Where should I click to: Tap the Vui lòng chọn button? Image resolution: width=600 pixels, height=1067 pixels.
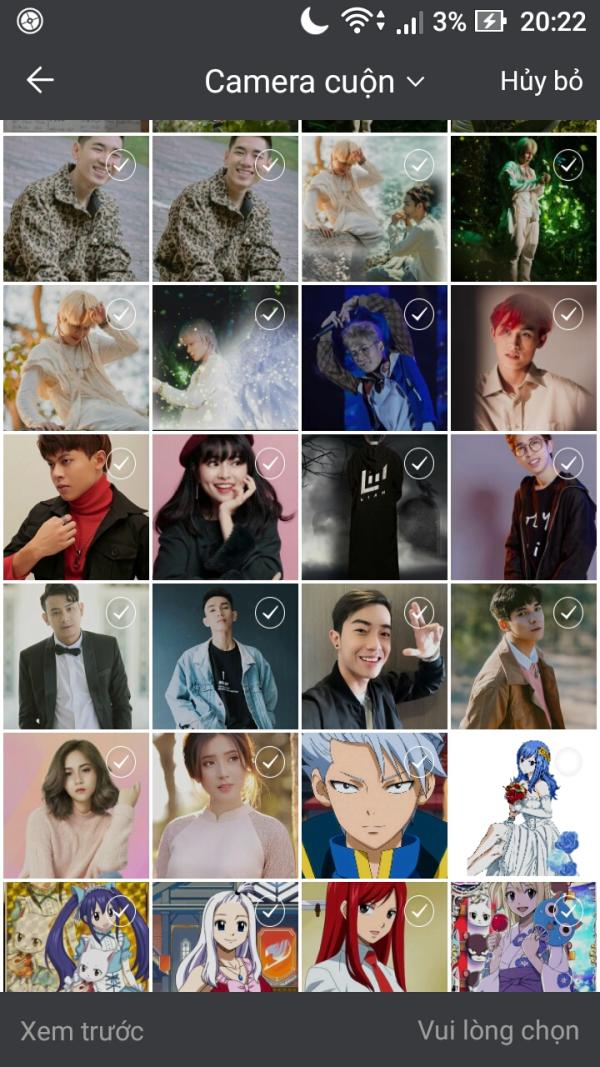(498, 1030)
